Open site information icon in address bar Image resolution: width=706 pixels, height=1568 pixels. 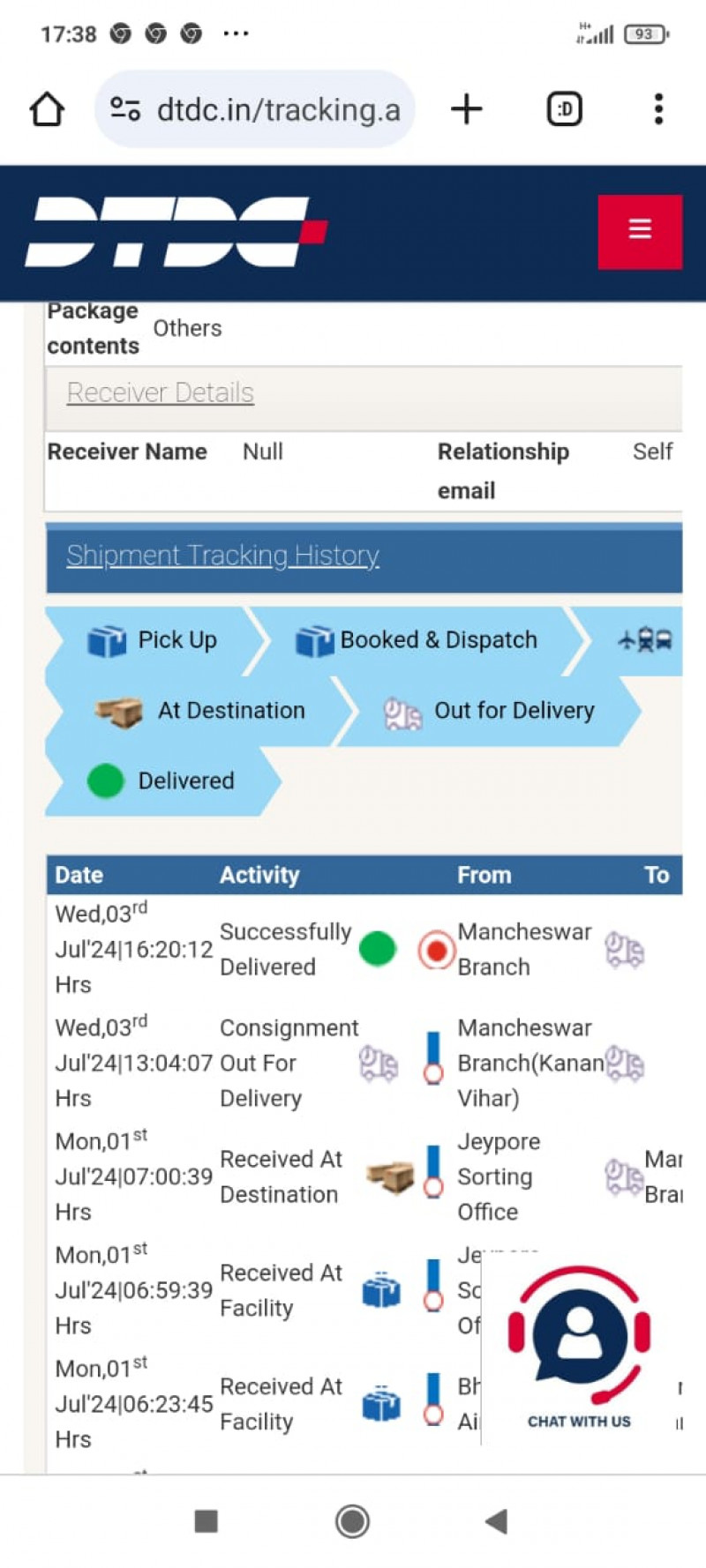click(x=125, y=109)
